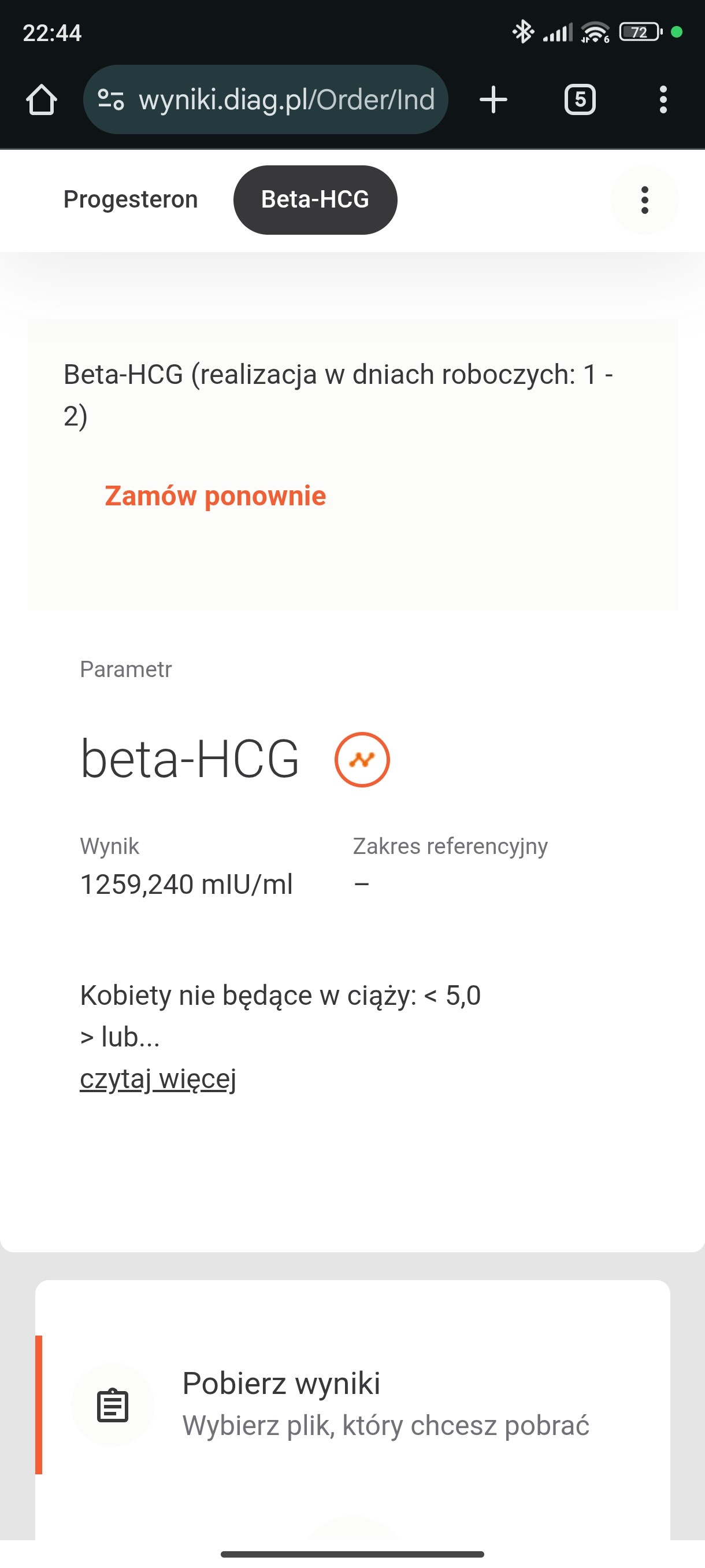Open the results options three-dot menu
Viewport: 705px width, 1568px height.
coord(645,200)
